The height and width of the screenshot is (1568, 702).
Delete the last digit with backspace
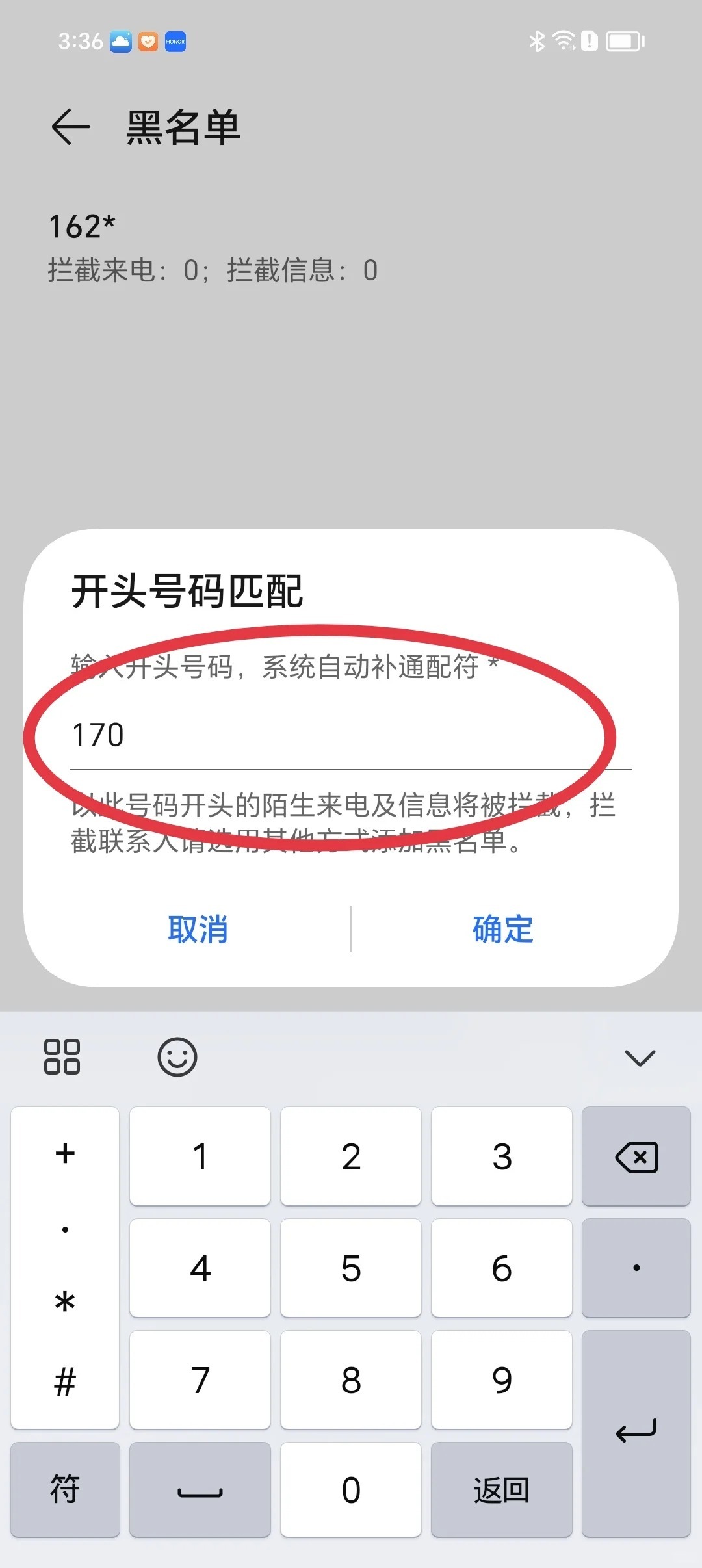pos(636,1156)
